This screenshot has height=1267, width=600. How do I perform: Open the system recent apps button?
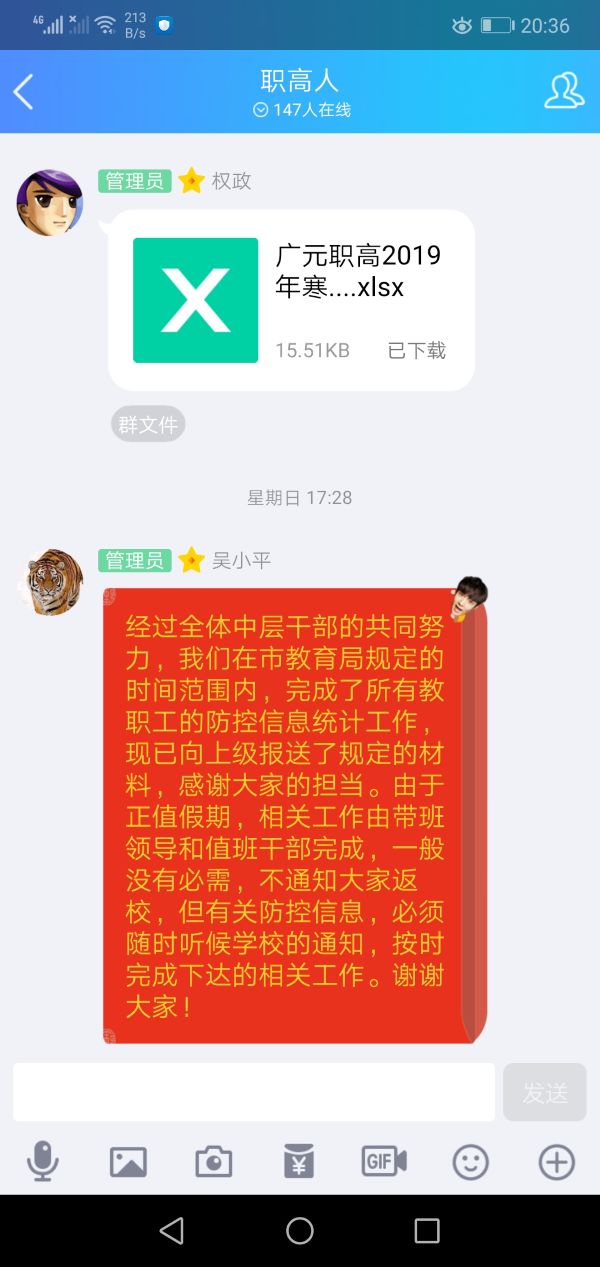pyautogui.click(x=427, y=1230)
